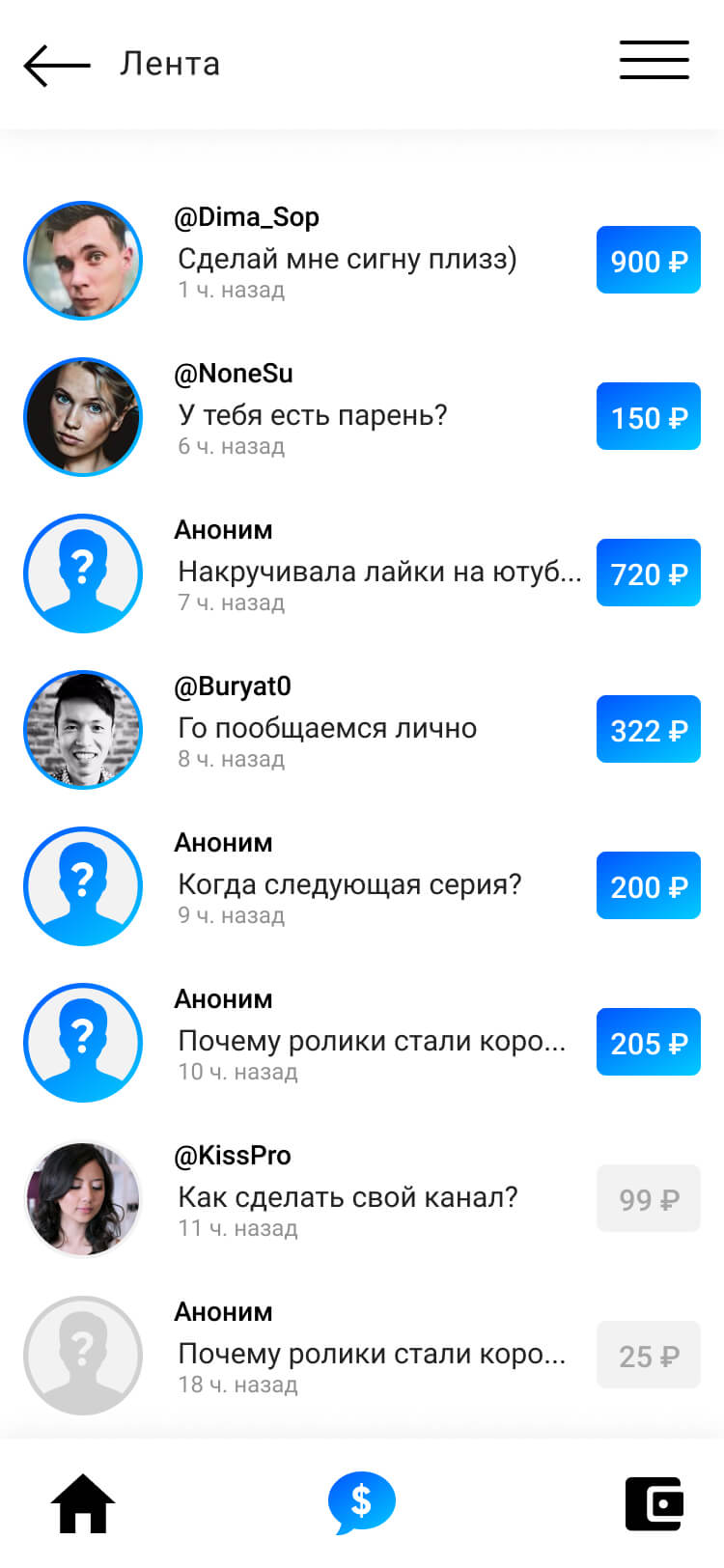Select the 200 ₽ price button
This screenshot has width=724, height=1568.
(648, 886)
